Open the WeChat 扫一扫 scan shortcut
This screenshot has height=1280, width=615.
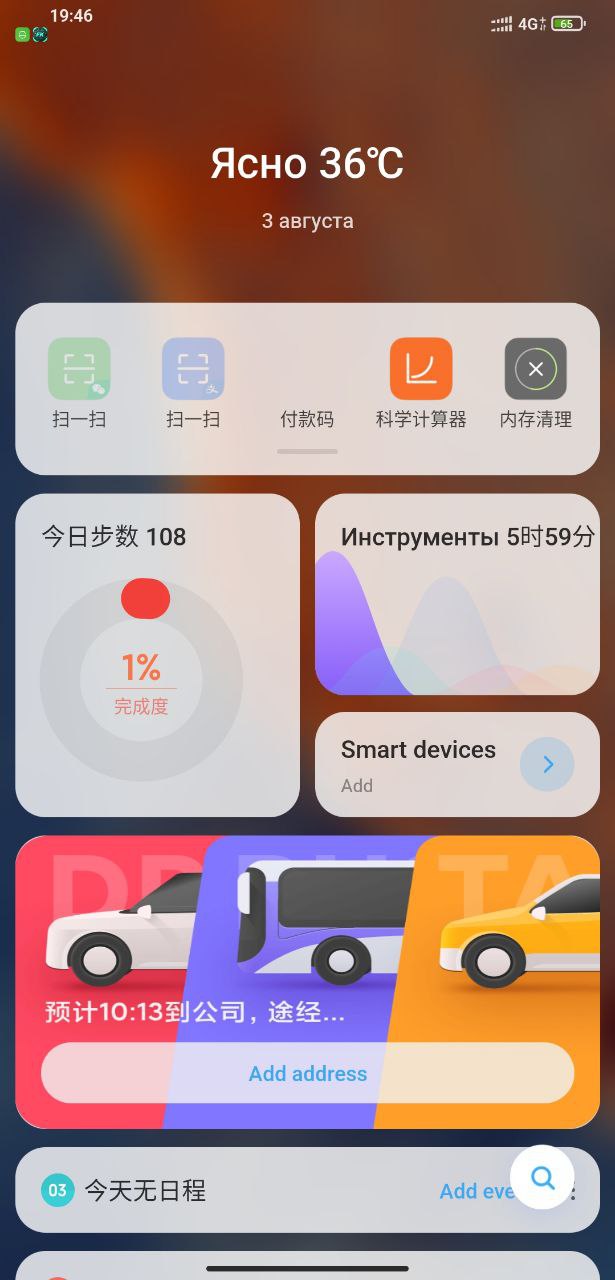(79, 370)
